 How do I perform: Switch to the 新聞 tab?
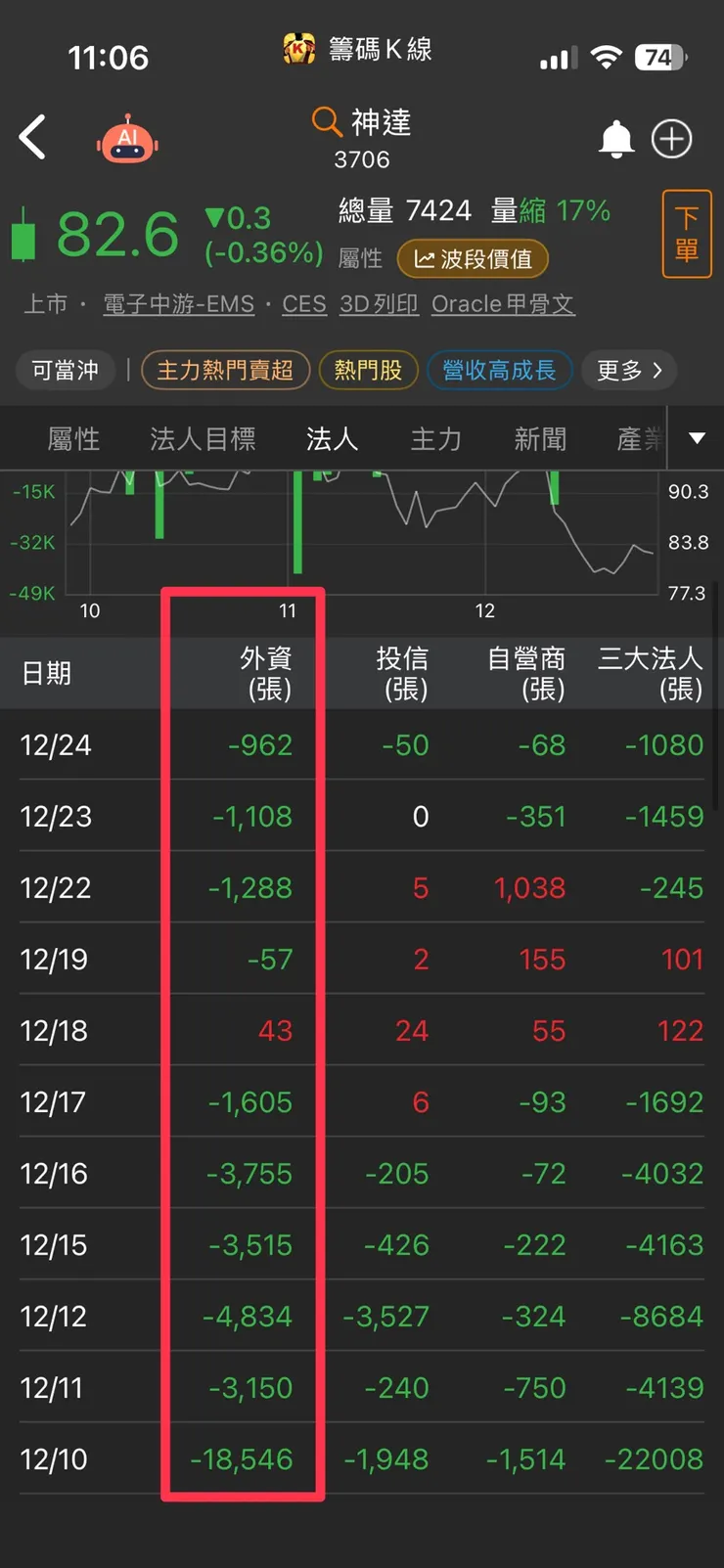click(x=540, y=439)
